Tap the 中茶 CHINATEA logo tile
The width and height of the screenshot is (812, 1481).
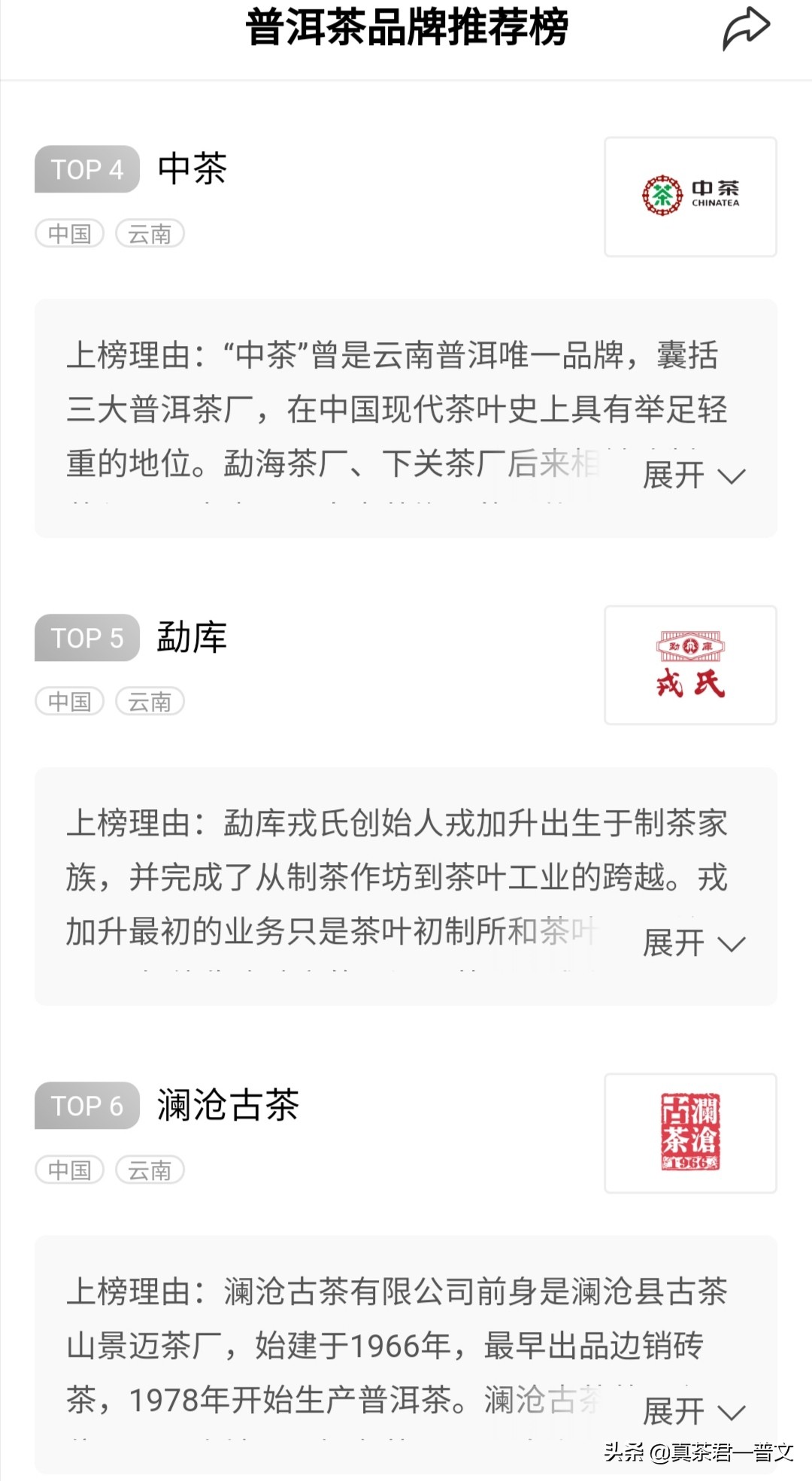(x=690, y=197)
